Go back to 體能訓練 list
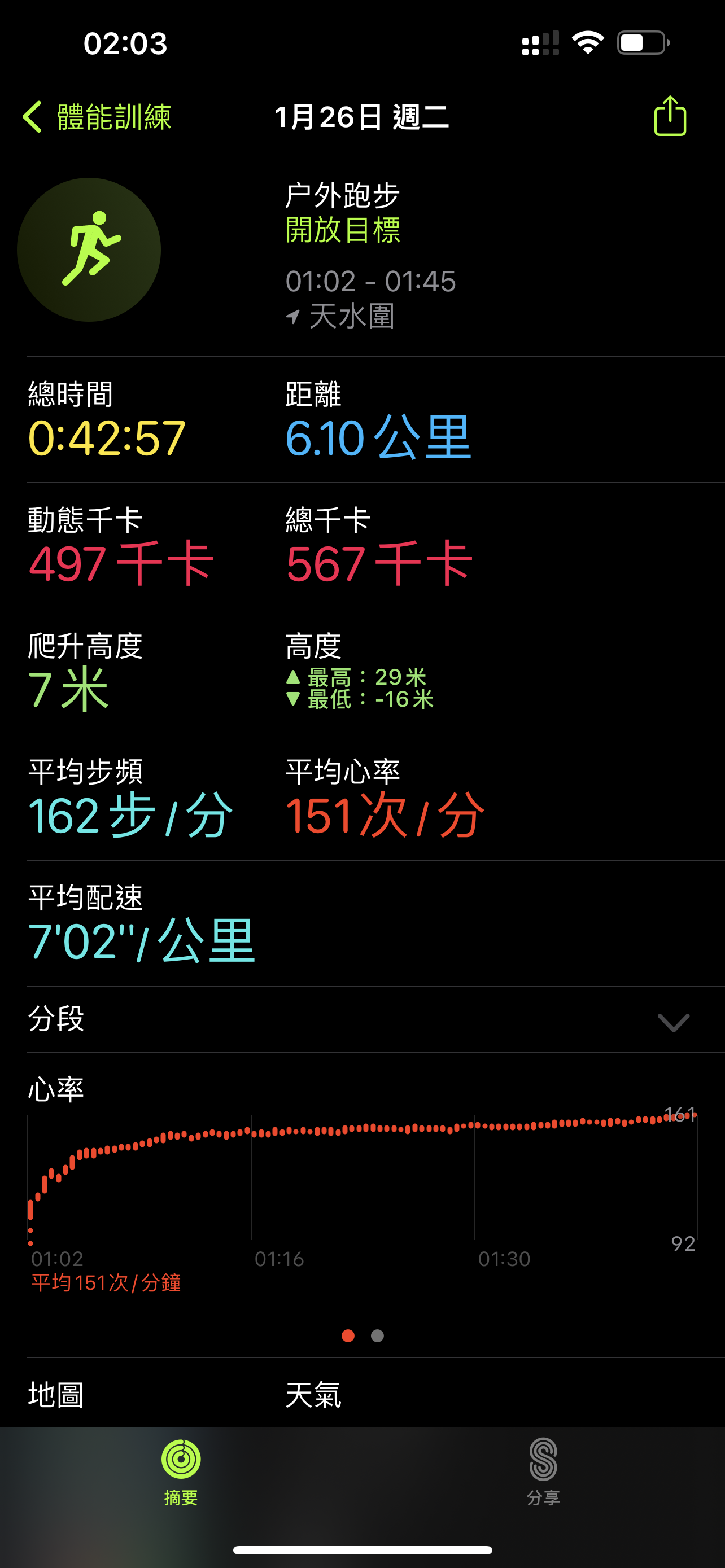The image size is (725, 1568). (97, 116)
